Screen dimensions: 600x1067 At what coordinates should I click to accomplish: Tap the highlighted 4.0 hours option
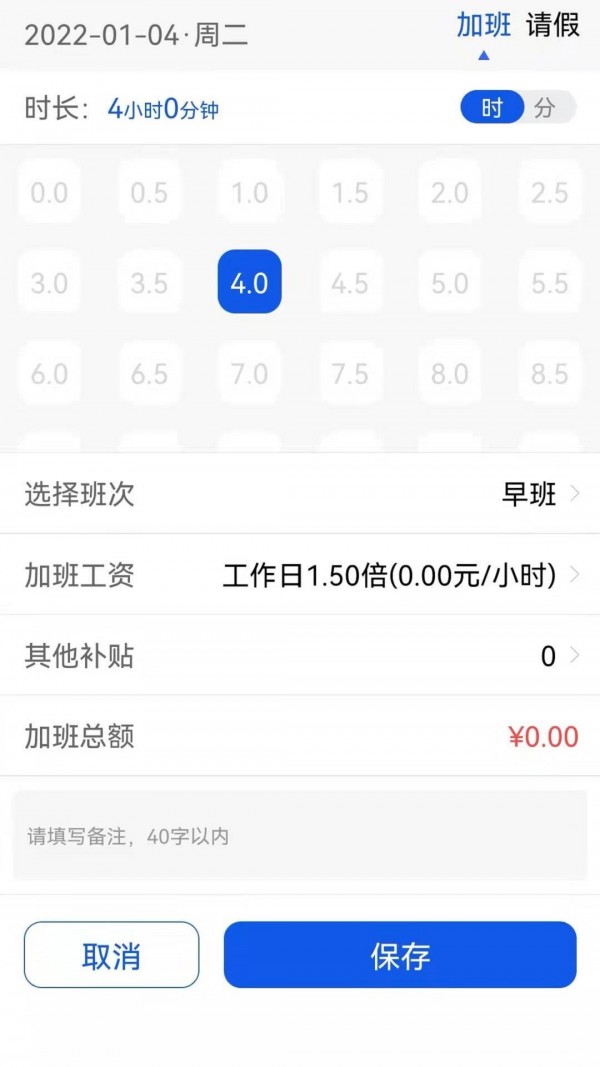pos(249,283)
